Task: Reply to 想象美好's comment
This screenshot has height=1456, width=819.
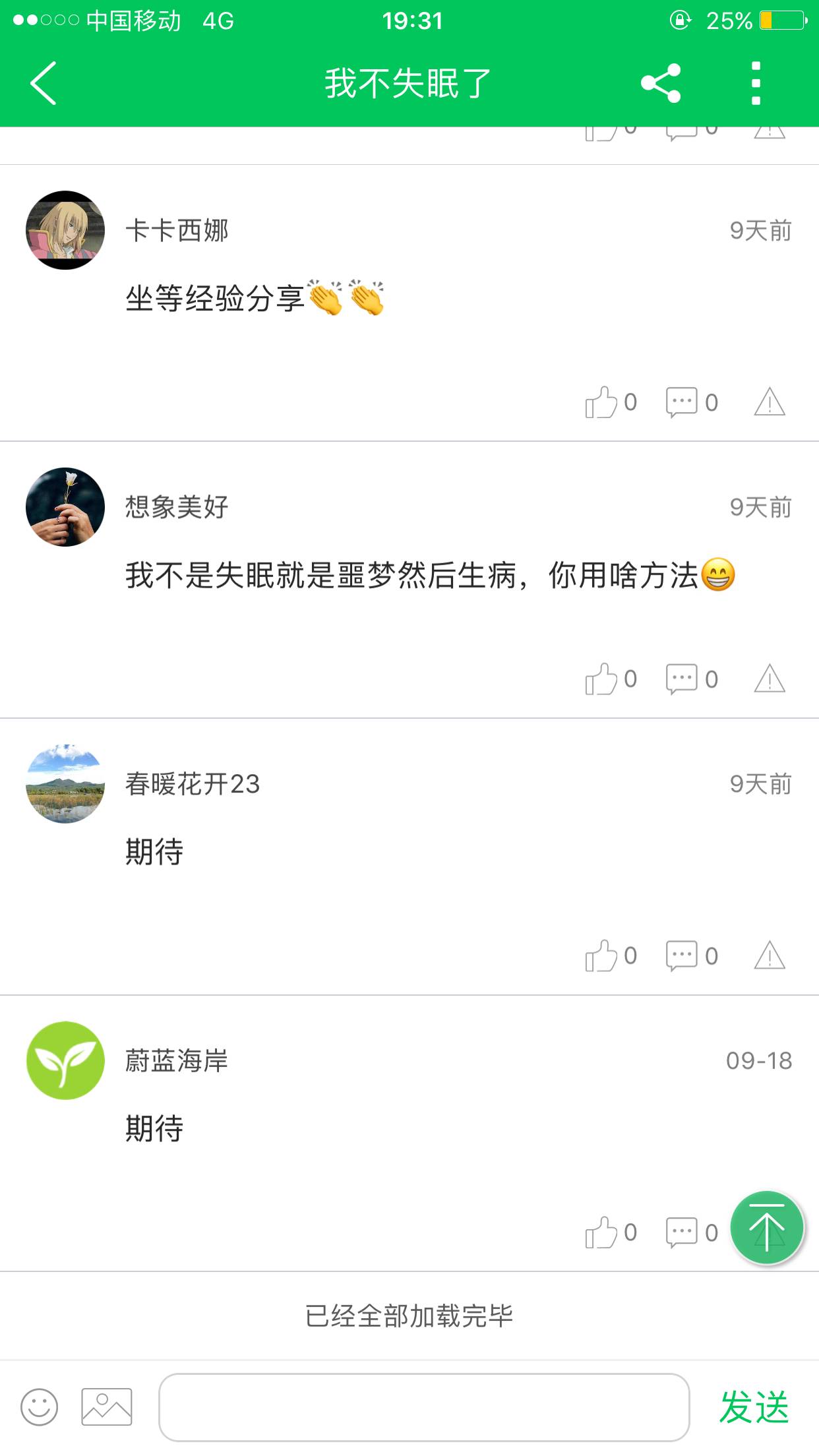Action: point(682,679)
